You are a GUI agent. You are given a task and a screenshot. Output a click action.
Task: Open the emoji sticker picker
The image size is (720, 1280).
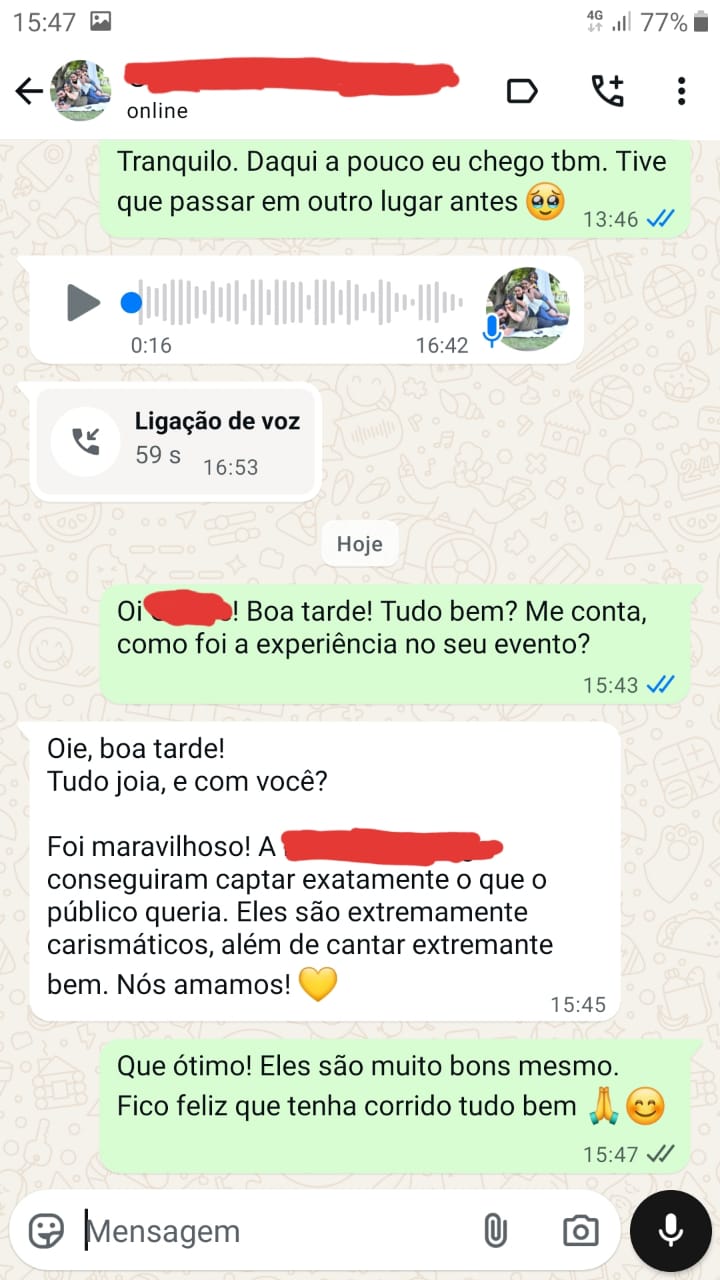pyautogui.click(x=46, y=1231)
